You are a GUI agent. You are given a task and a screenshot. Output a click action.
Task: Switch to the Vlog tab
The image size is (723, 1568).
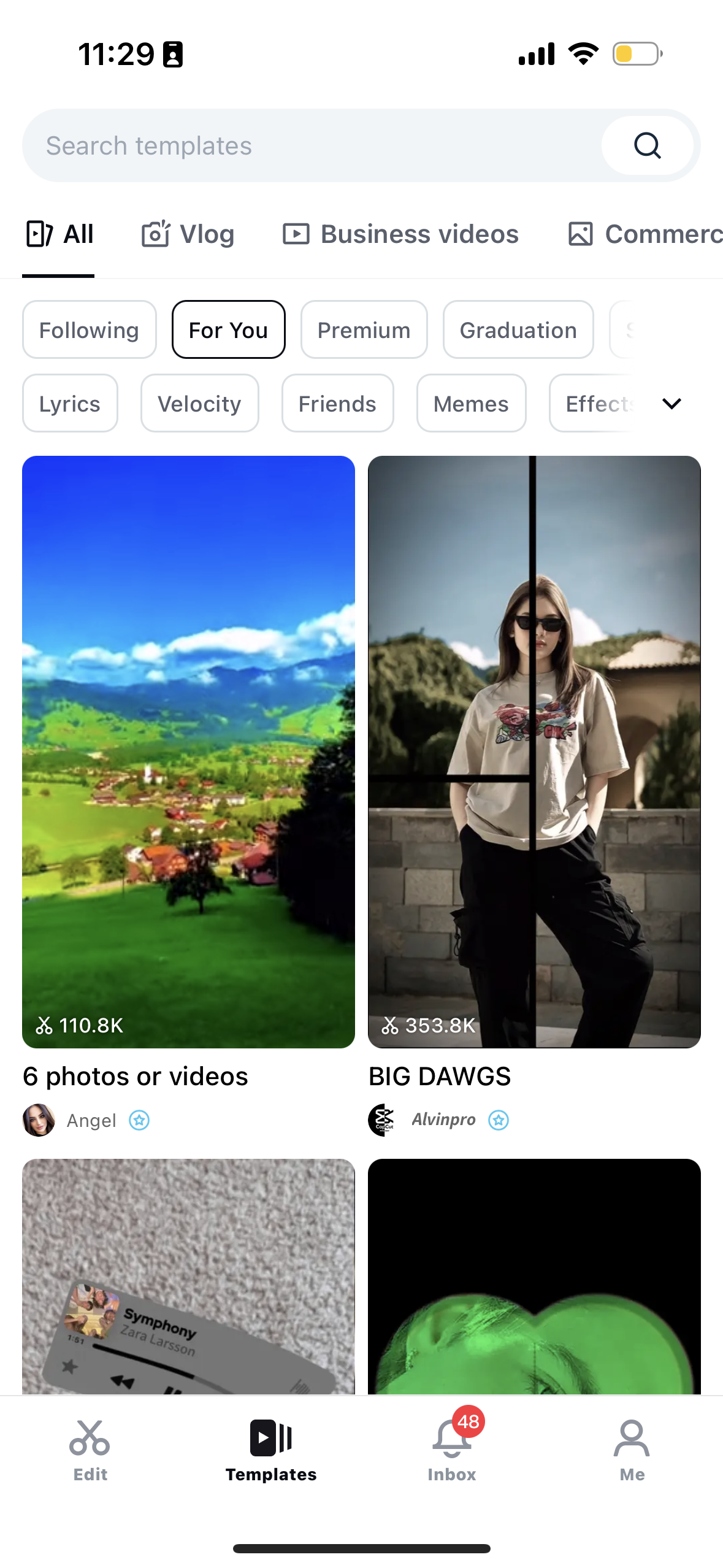(x=186, y=234)
